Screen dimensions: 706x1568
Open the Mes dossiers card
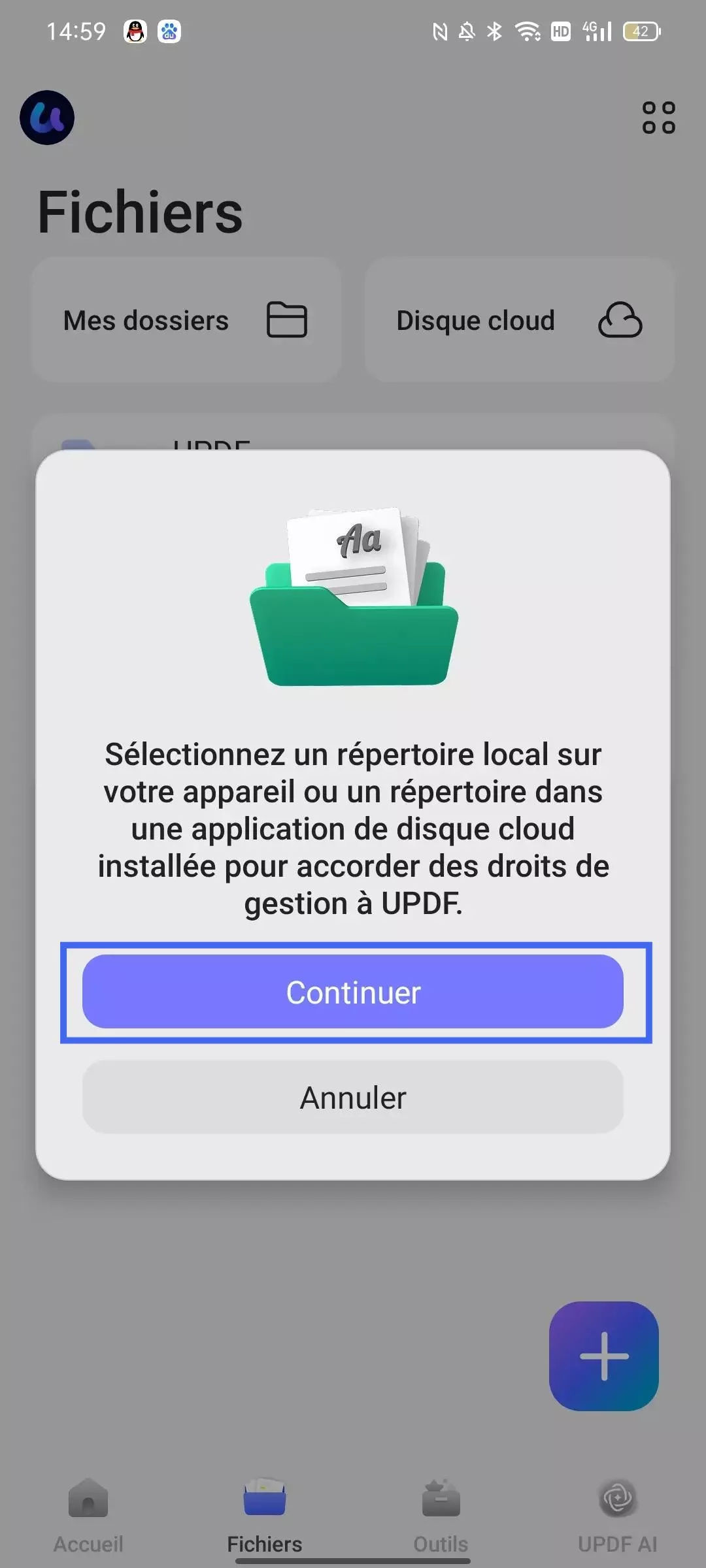(185, 320)
